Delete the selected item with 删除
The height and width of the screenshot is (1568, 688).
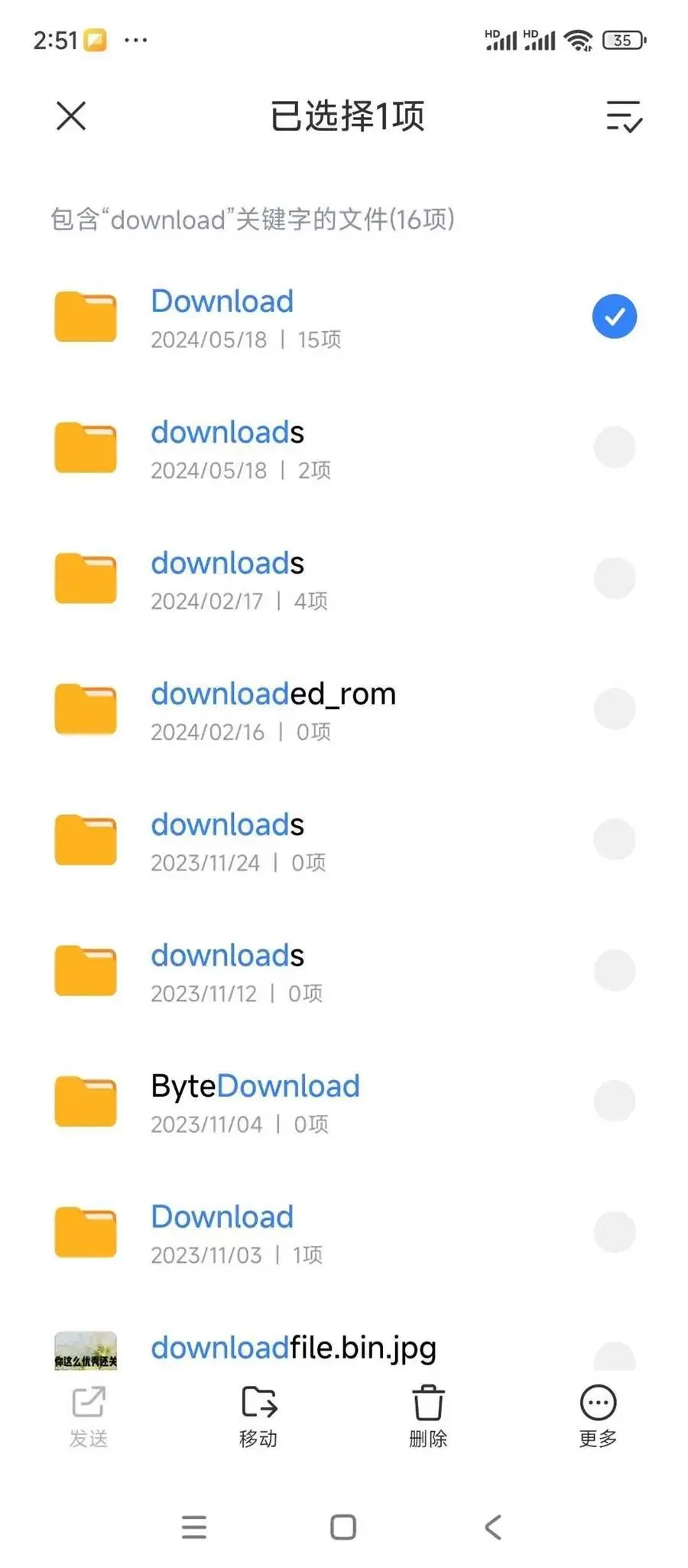tap(428, 1417)
